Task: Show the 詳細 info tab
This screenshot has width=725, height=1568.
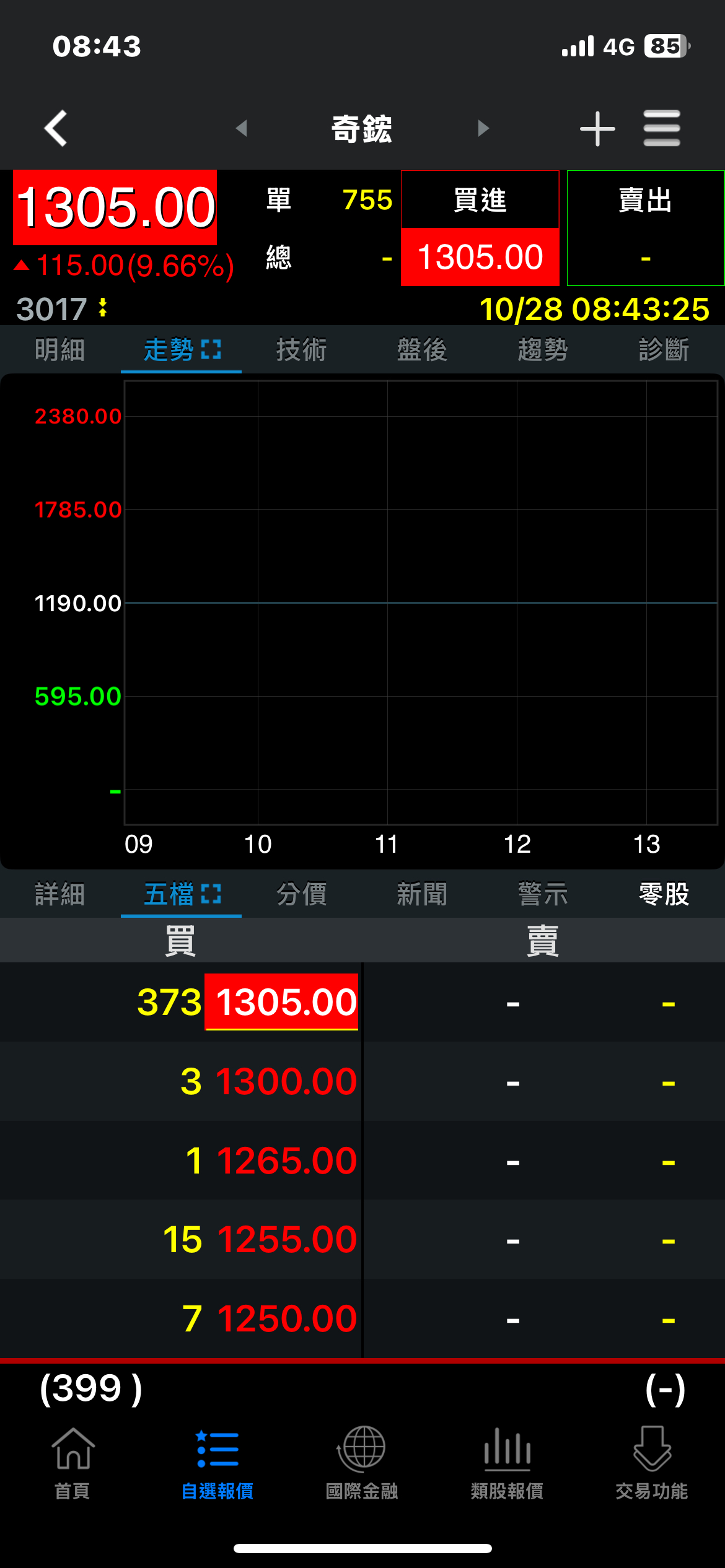Action: [60, 894]
